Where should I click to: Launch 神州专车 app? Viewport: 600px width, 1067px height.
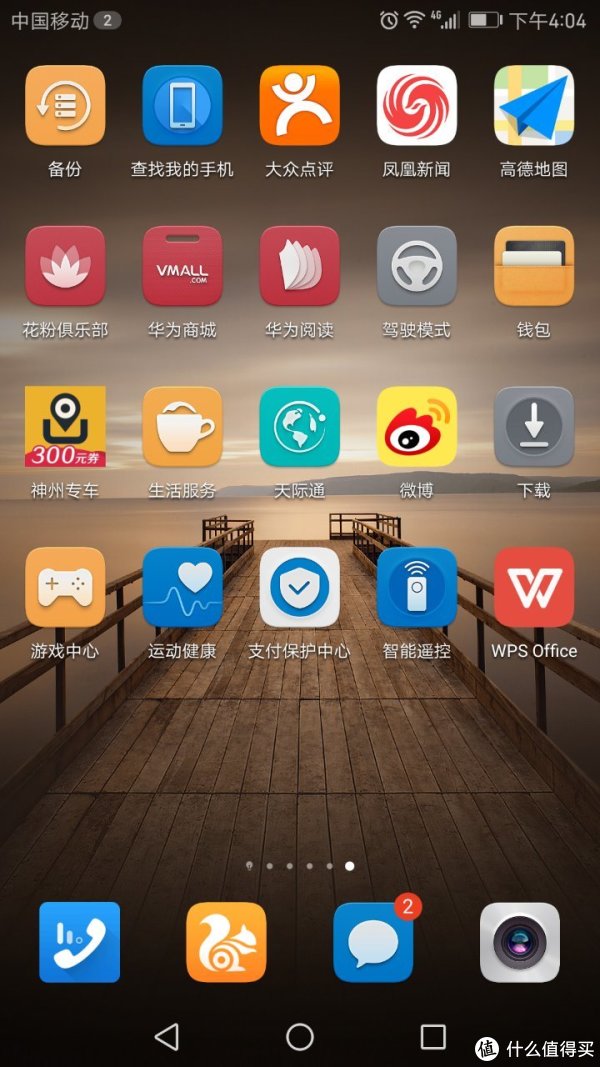pos(65,427)
